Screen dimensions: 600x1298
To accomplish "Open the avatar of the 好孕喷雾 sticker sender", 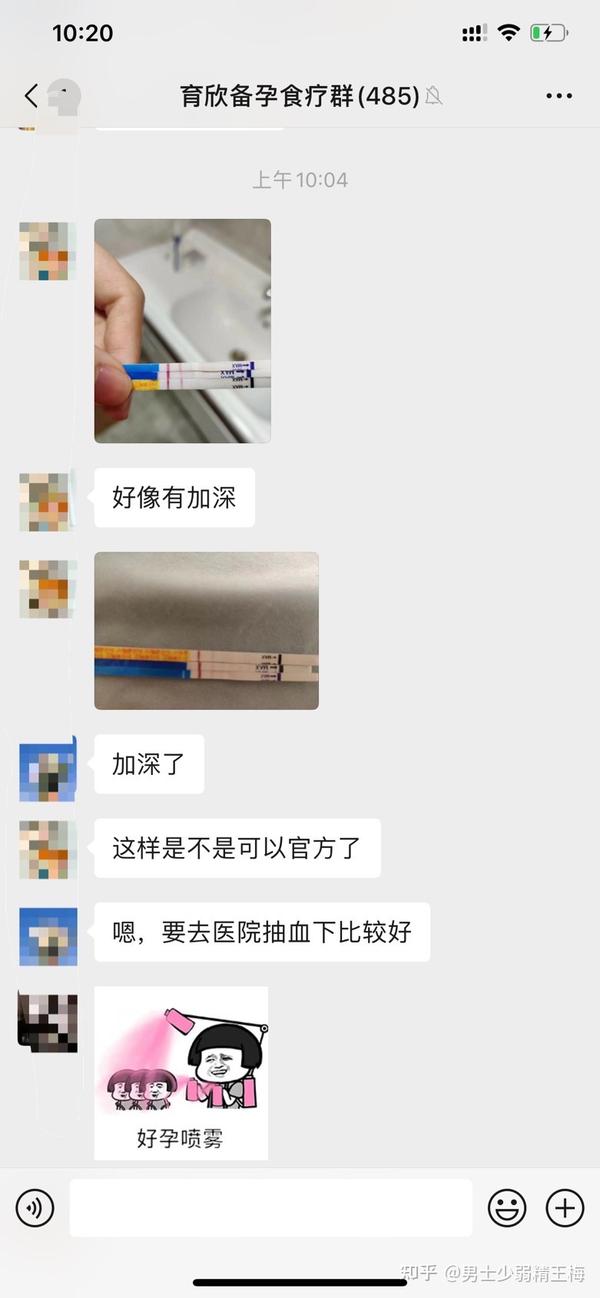I will (x=48, y=1020).
